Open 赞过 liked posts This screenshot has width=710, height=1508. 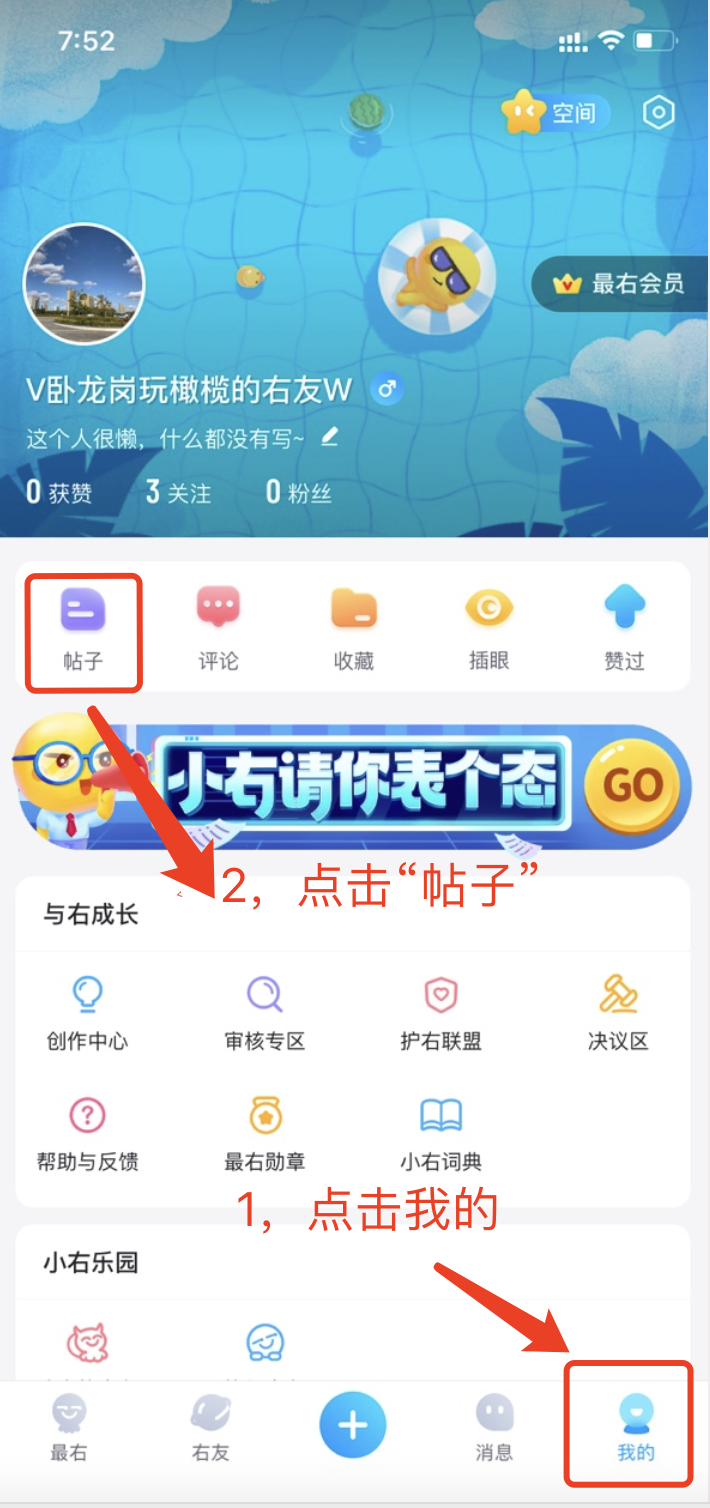(x=624, y=628)
